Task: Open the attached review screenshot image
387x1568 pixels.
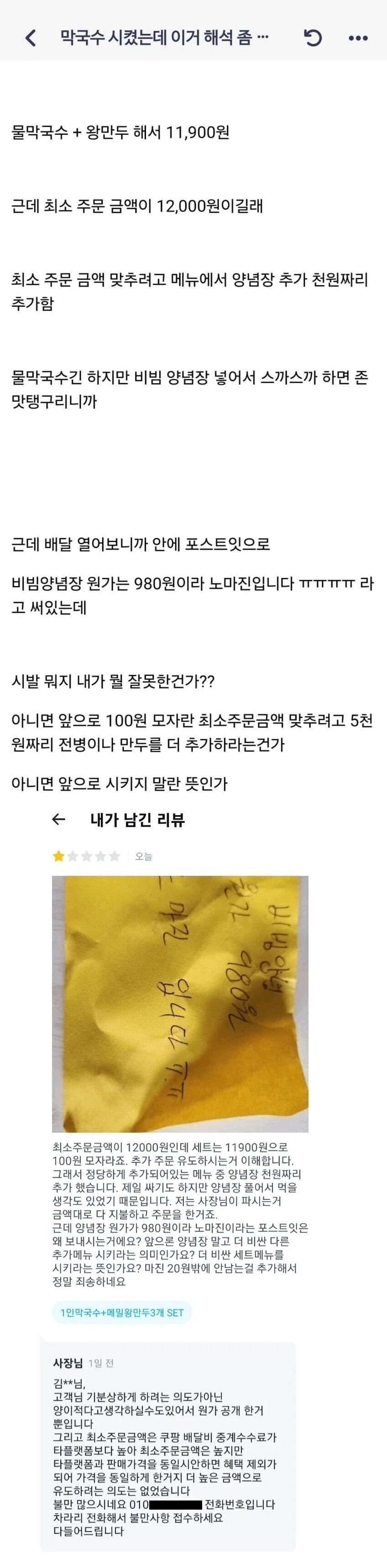Action: [x=180, y=1004]
